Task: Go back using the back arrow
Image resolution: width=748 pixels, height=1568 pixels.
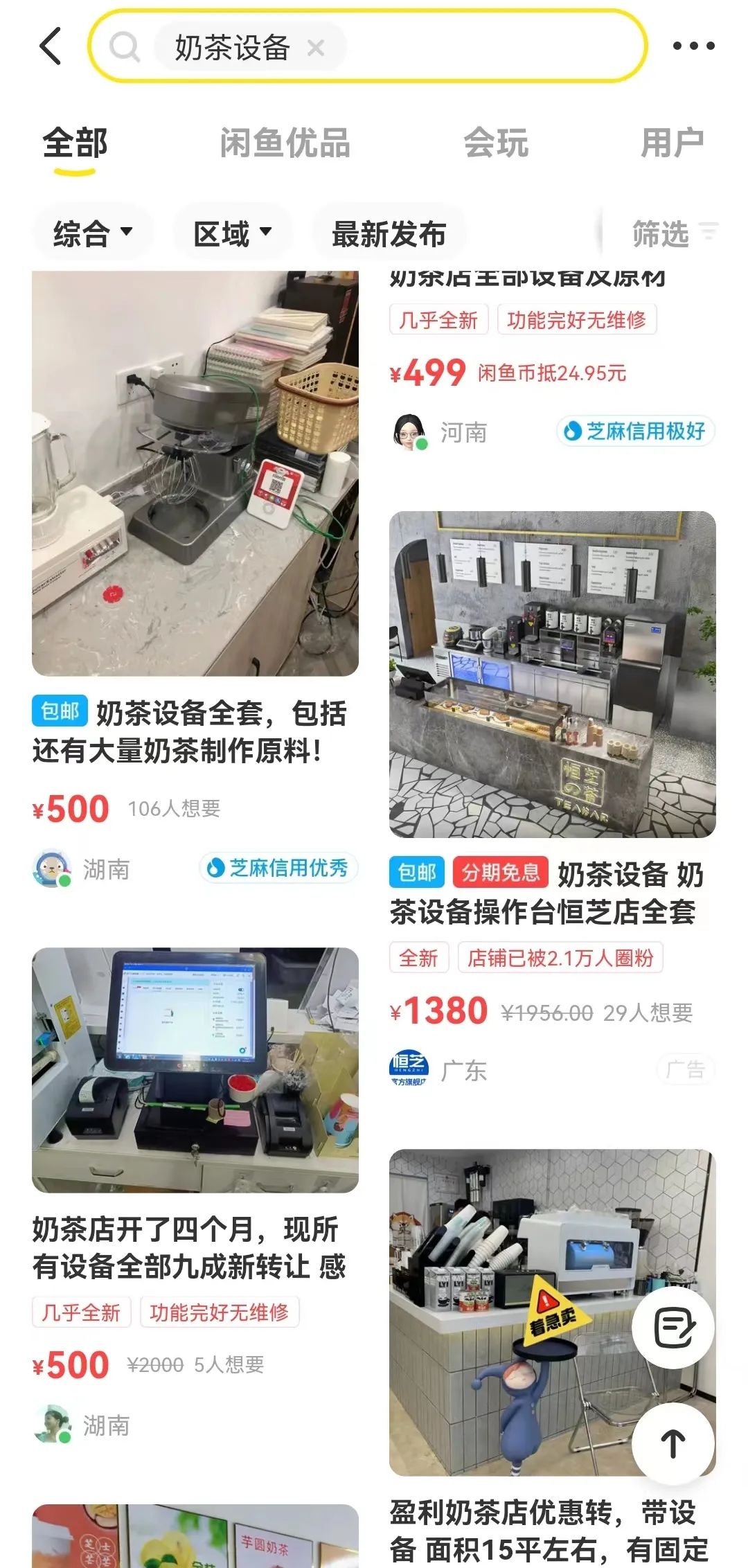Action: (x=51, y=46)
